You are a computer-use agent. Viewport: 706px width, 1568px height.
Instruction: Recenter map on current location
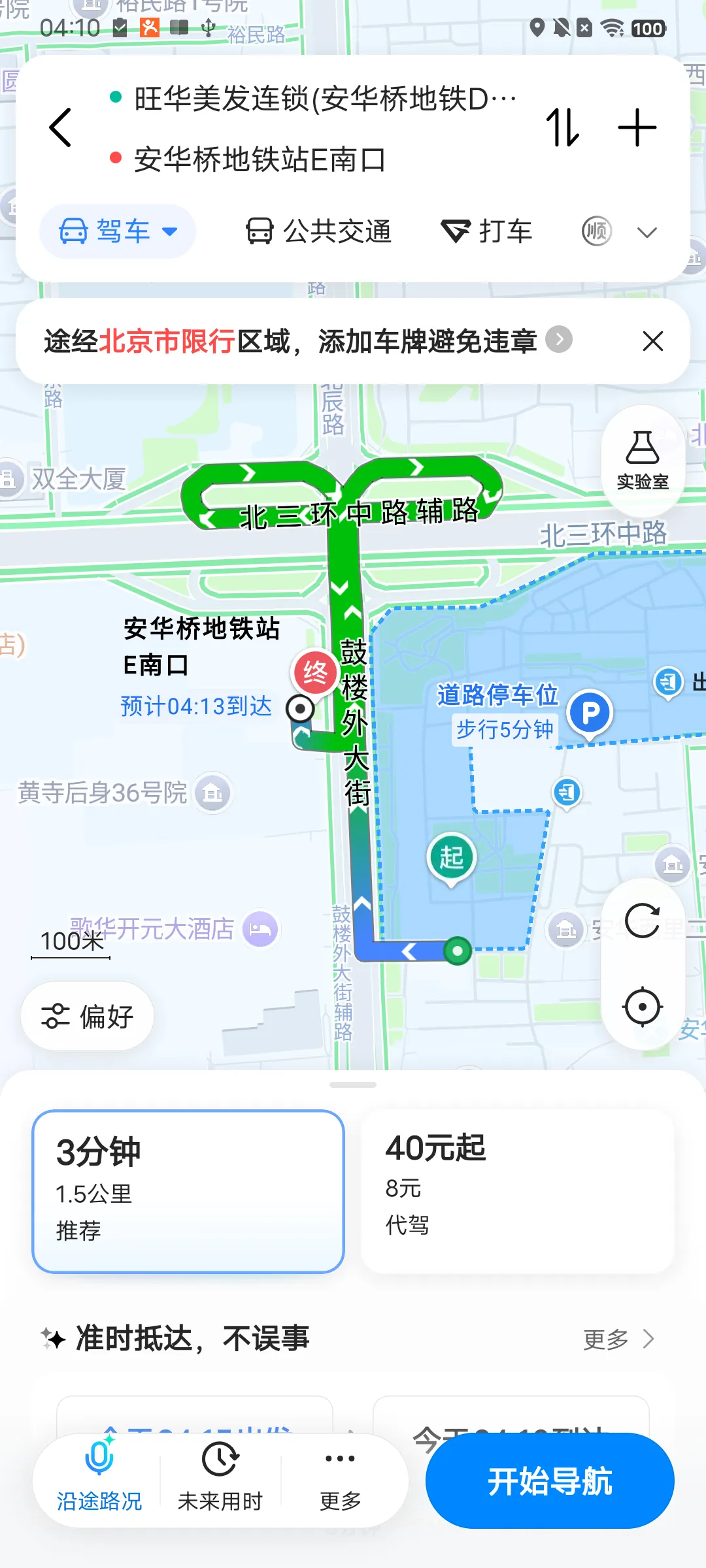click(643, 1007)
